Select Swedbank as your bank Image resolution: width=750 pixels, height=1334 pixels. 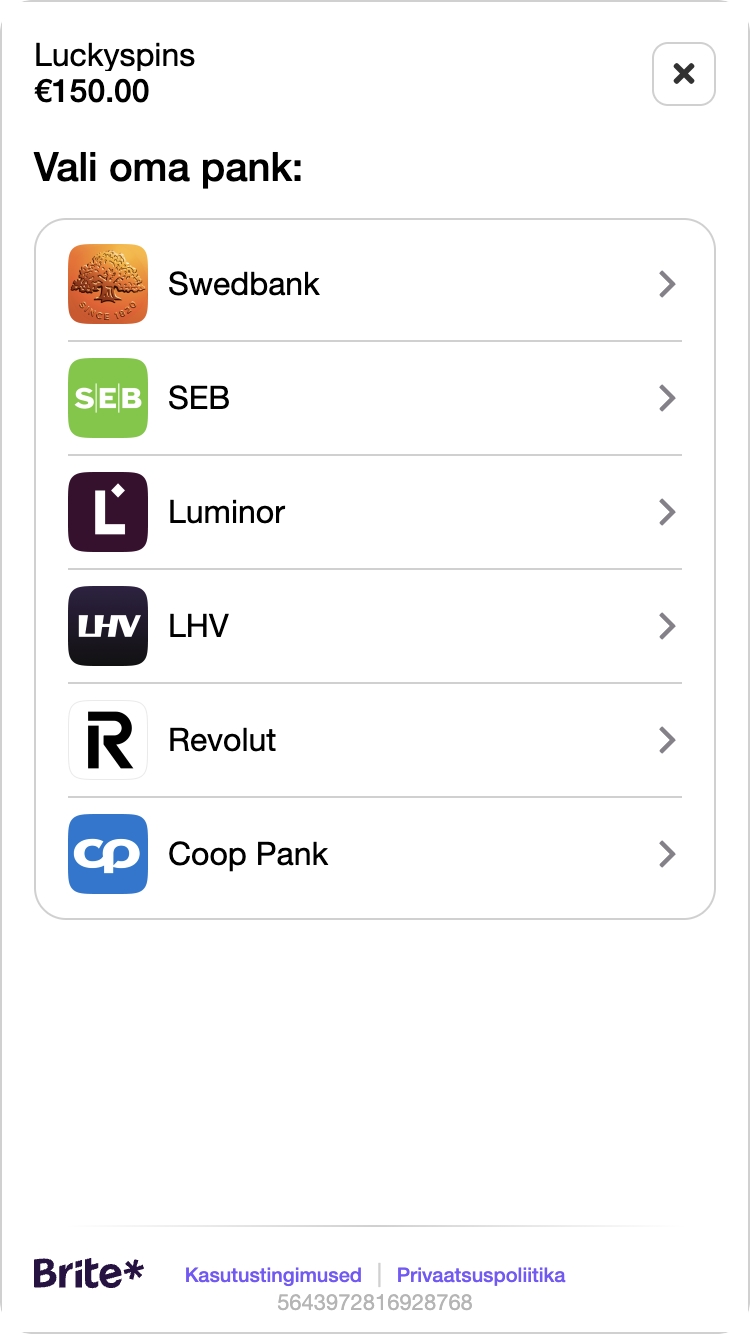coord(374,284)
